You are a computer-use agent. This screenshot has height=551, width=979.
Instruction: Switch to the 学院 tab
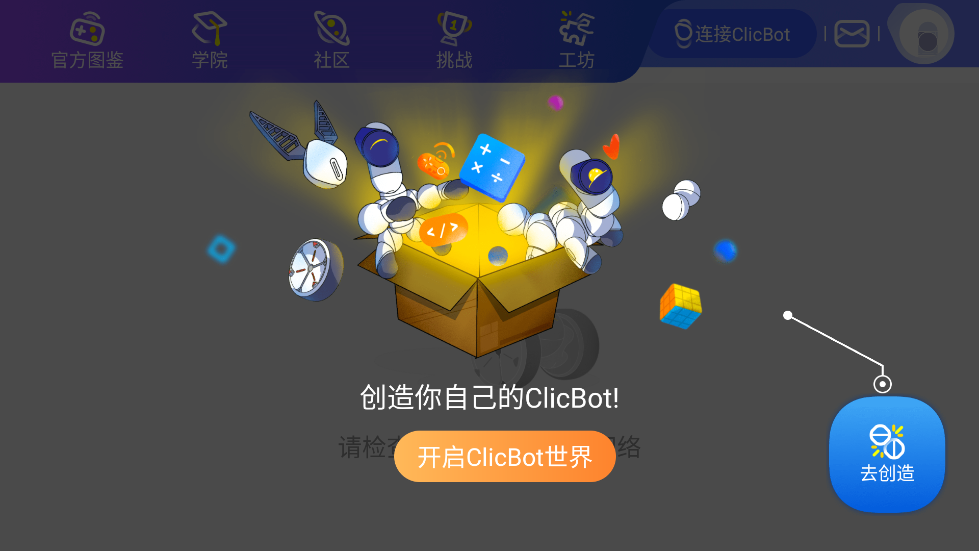[210, 41]
